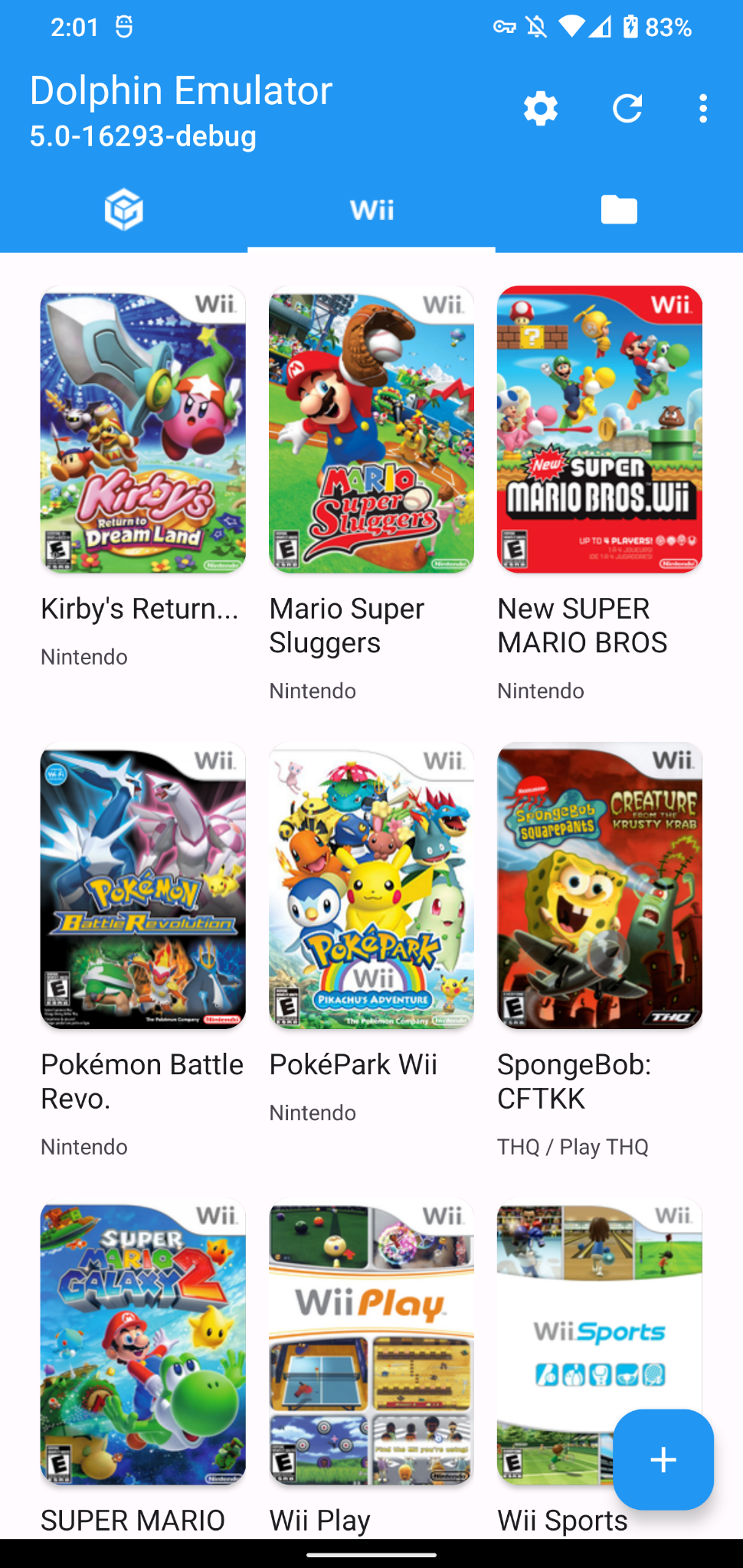Launch PokéPark Wii

tap(371, 885)
